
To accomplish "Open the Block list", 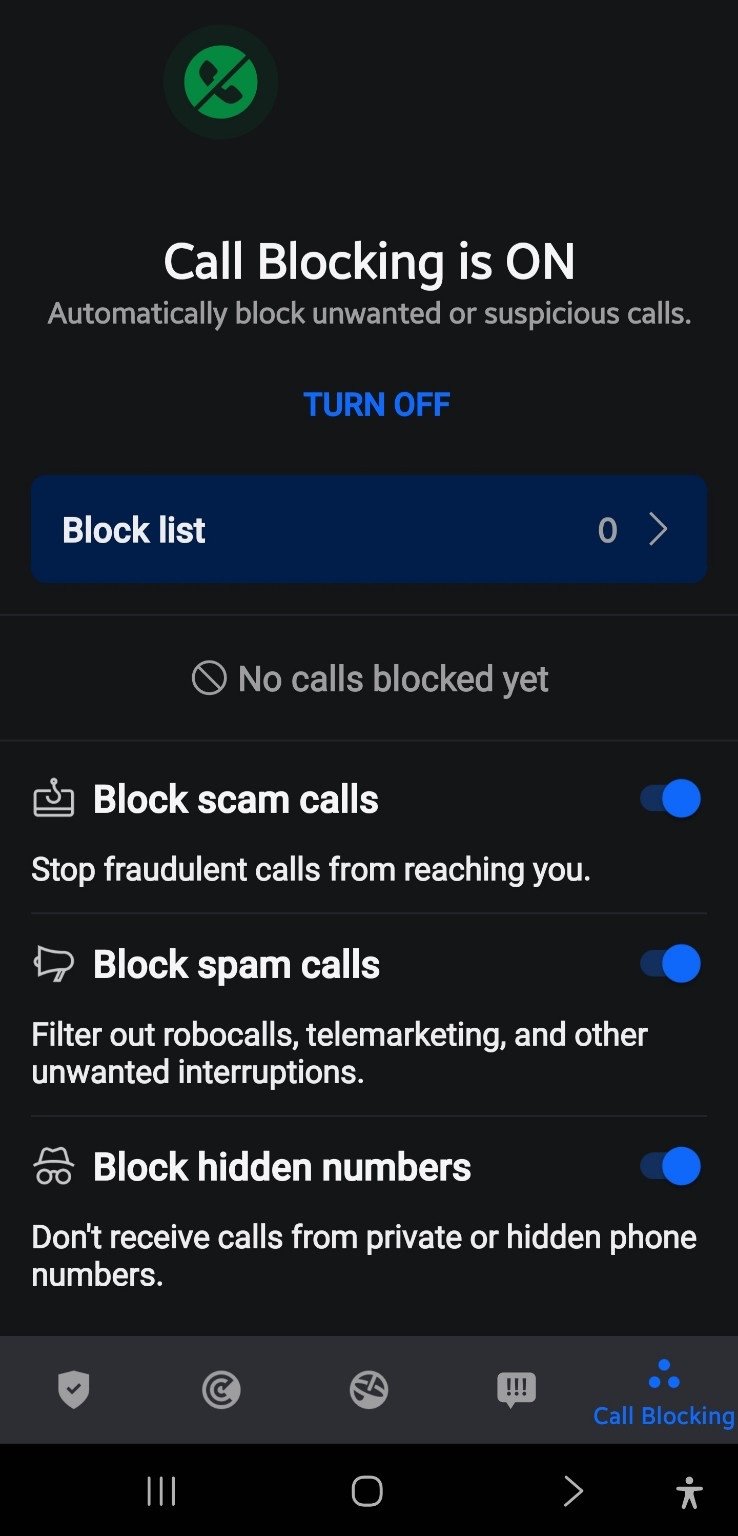I will point(369,529).
